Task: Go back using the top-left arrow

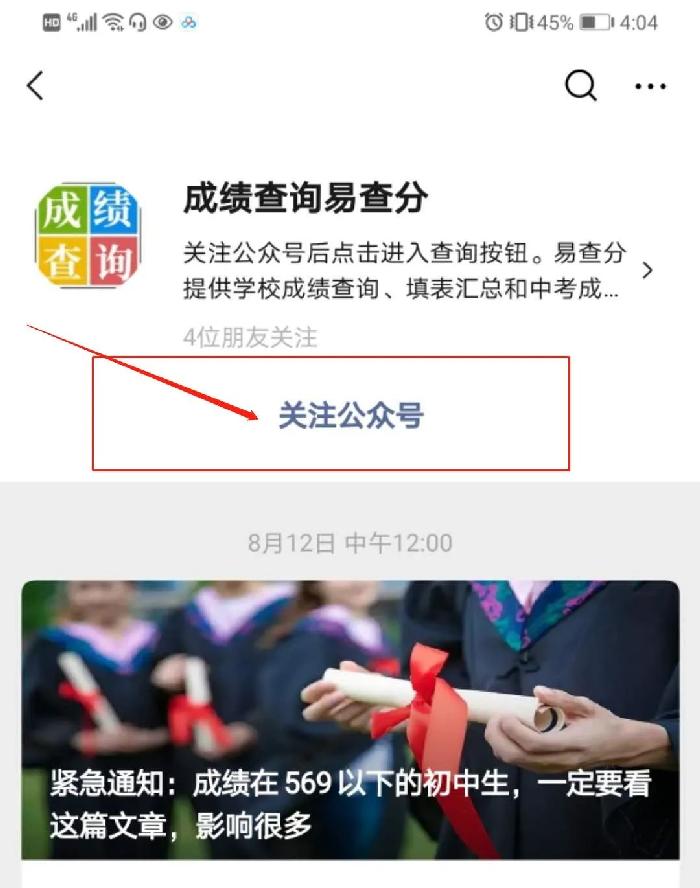Action: coord(35,86)
